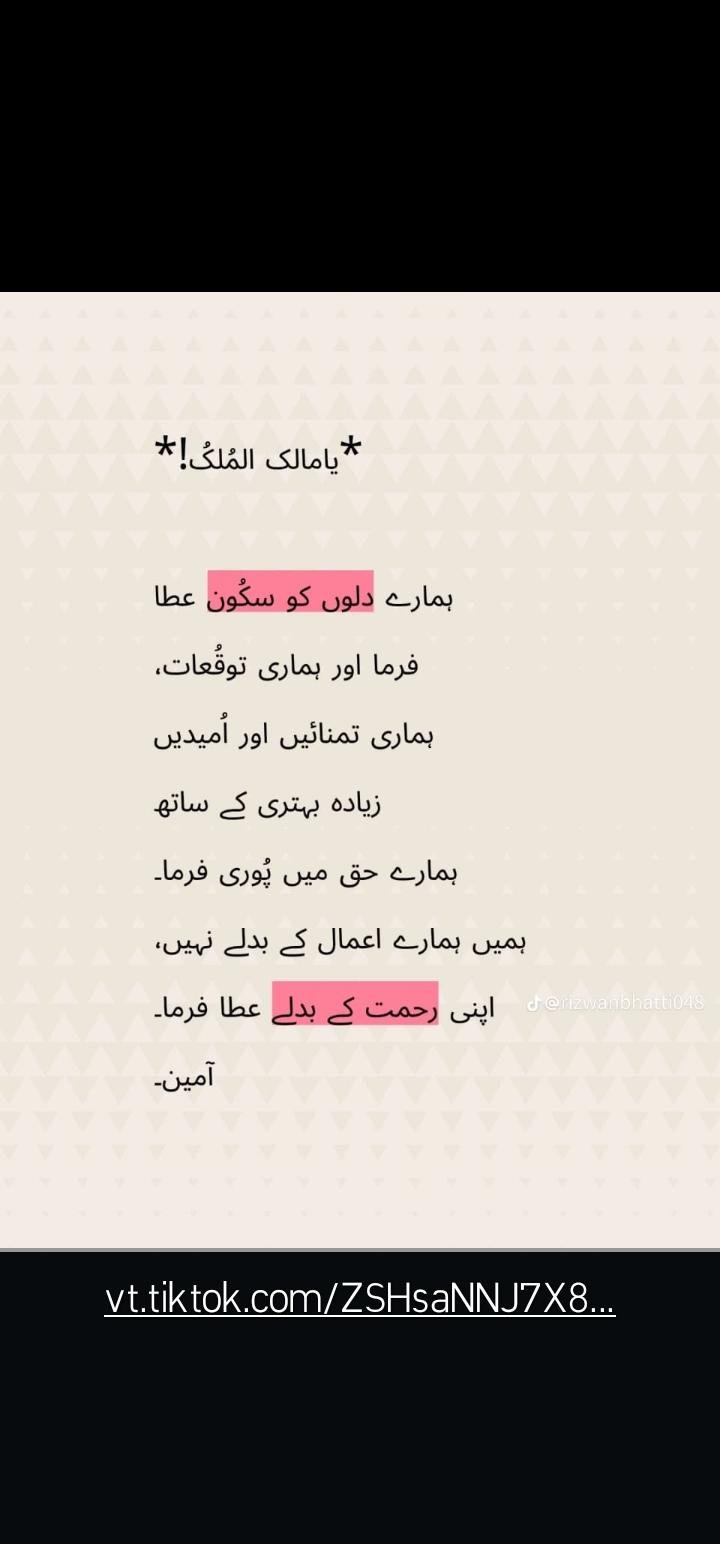Open the vt.tiktok.com link

coord(360,1300)
